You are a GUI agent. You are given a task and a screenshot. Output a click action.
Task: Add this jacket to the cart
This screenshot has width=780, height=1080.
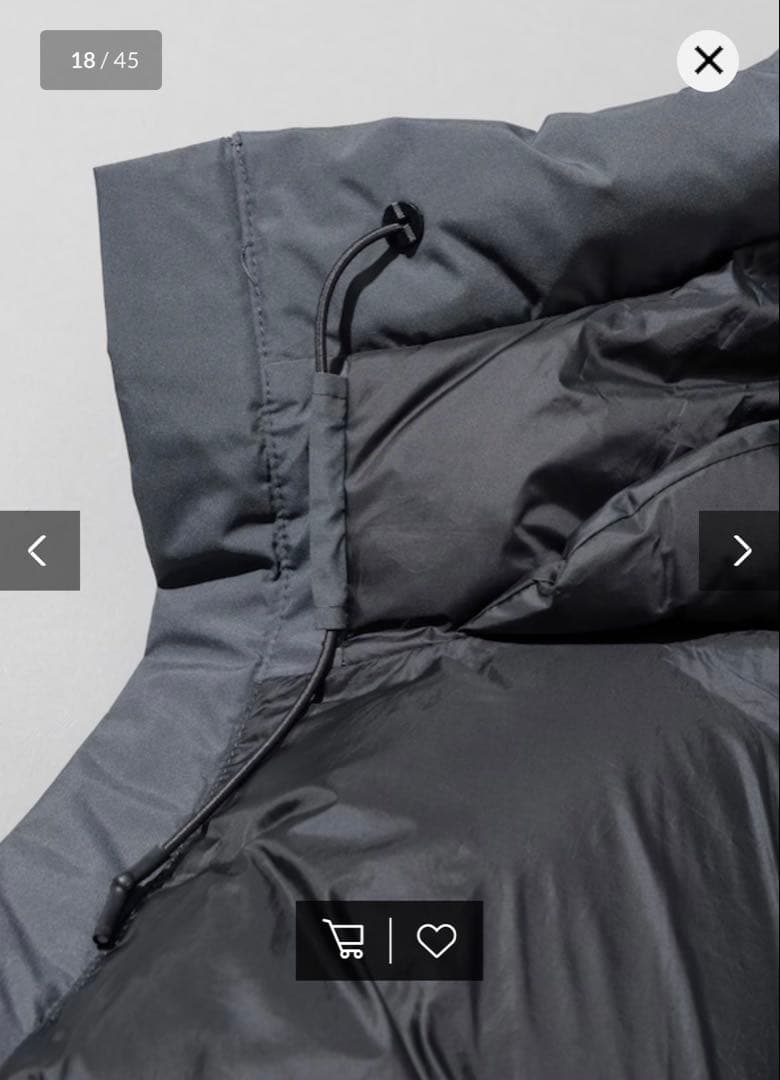(x=344, y=940)
